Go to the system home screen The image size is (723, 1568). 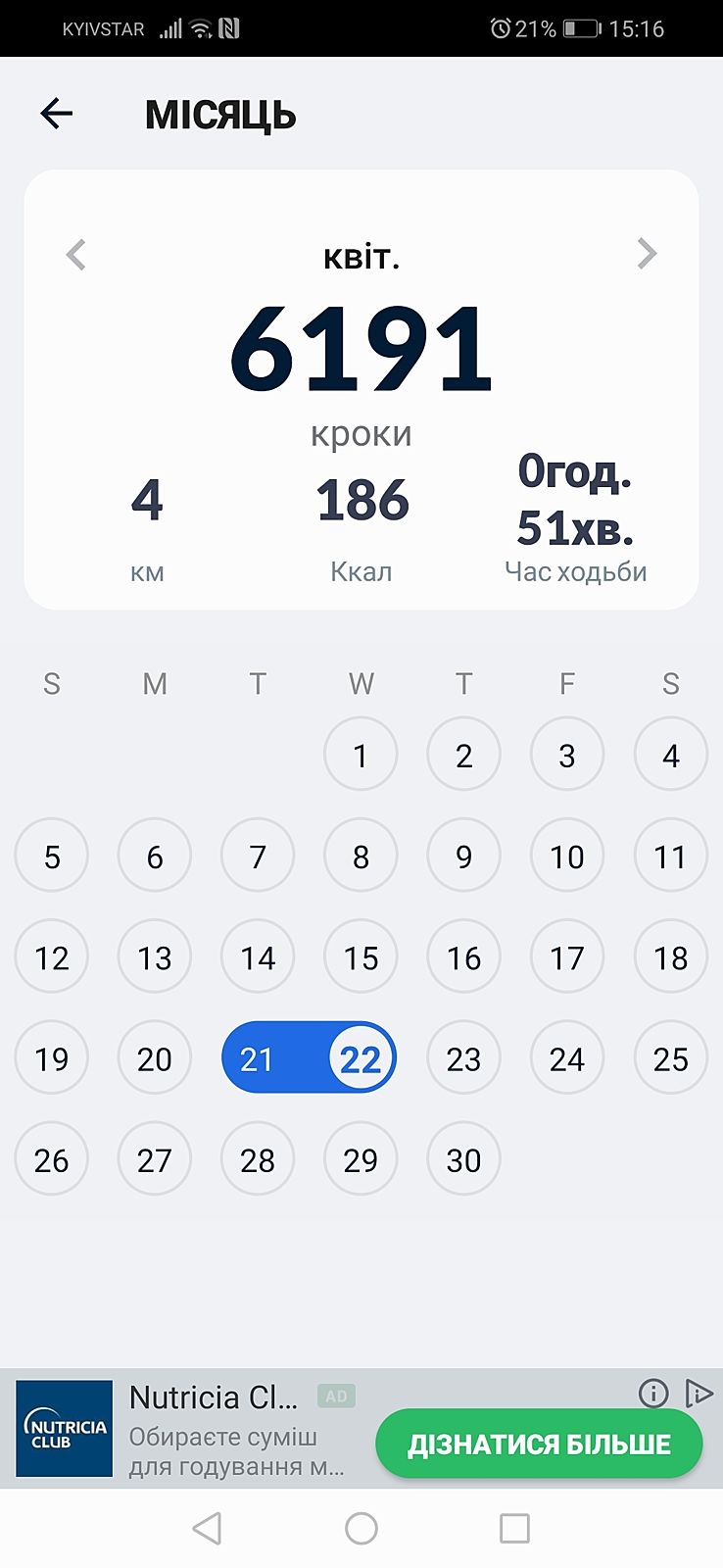(x=361, y=1528)
